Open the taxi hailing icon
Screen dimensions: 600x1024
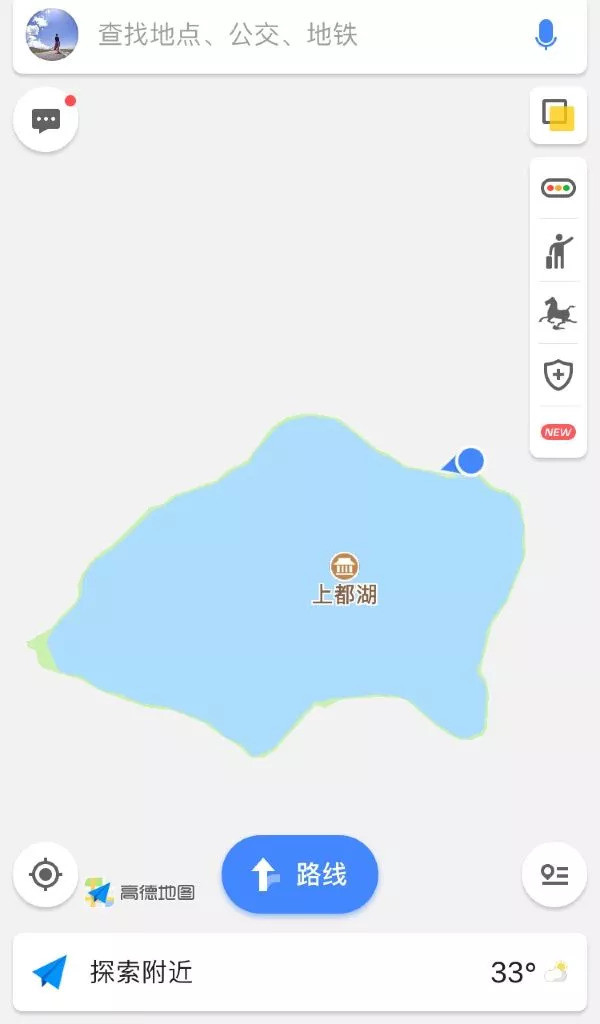coord(558,251)
